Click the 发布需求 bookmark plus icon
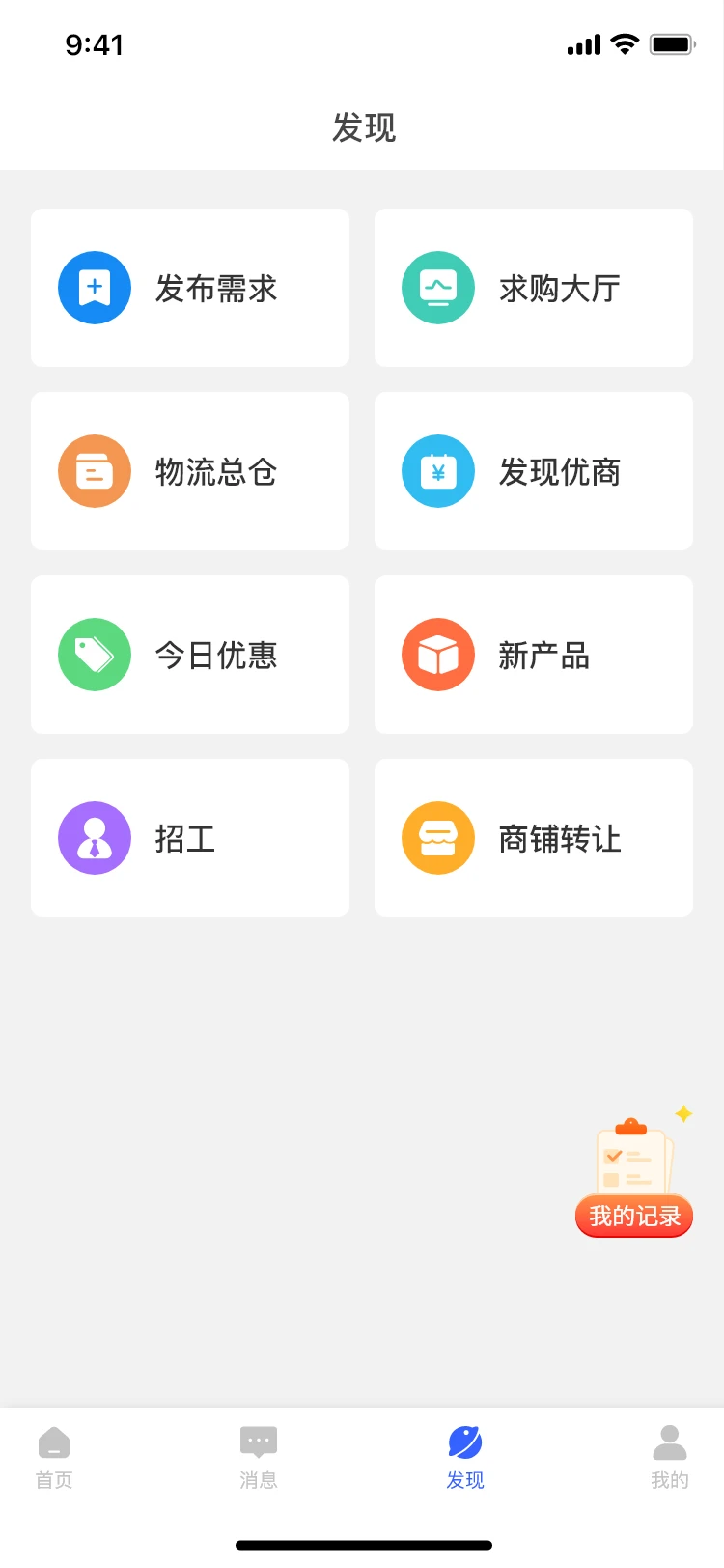This screenshot has width=724, height=1568. tap(94, 287)
